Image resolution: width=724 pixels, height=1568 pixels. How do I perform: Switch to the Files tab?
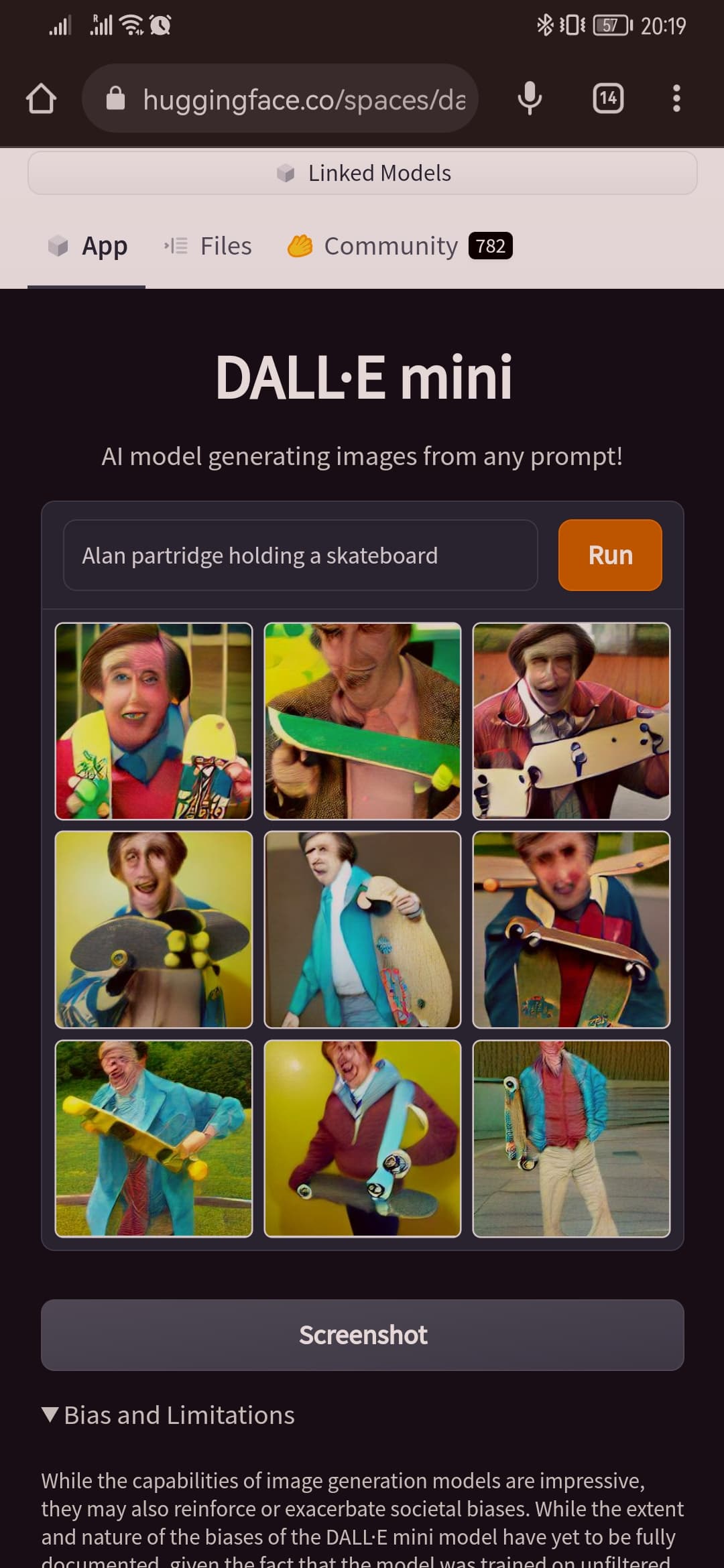coord(209,246)
